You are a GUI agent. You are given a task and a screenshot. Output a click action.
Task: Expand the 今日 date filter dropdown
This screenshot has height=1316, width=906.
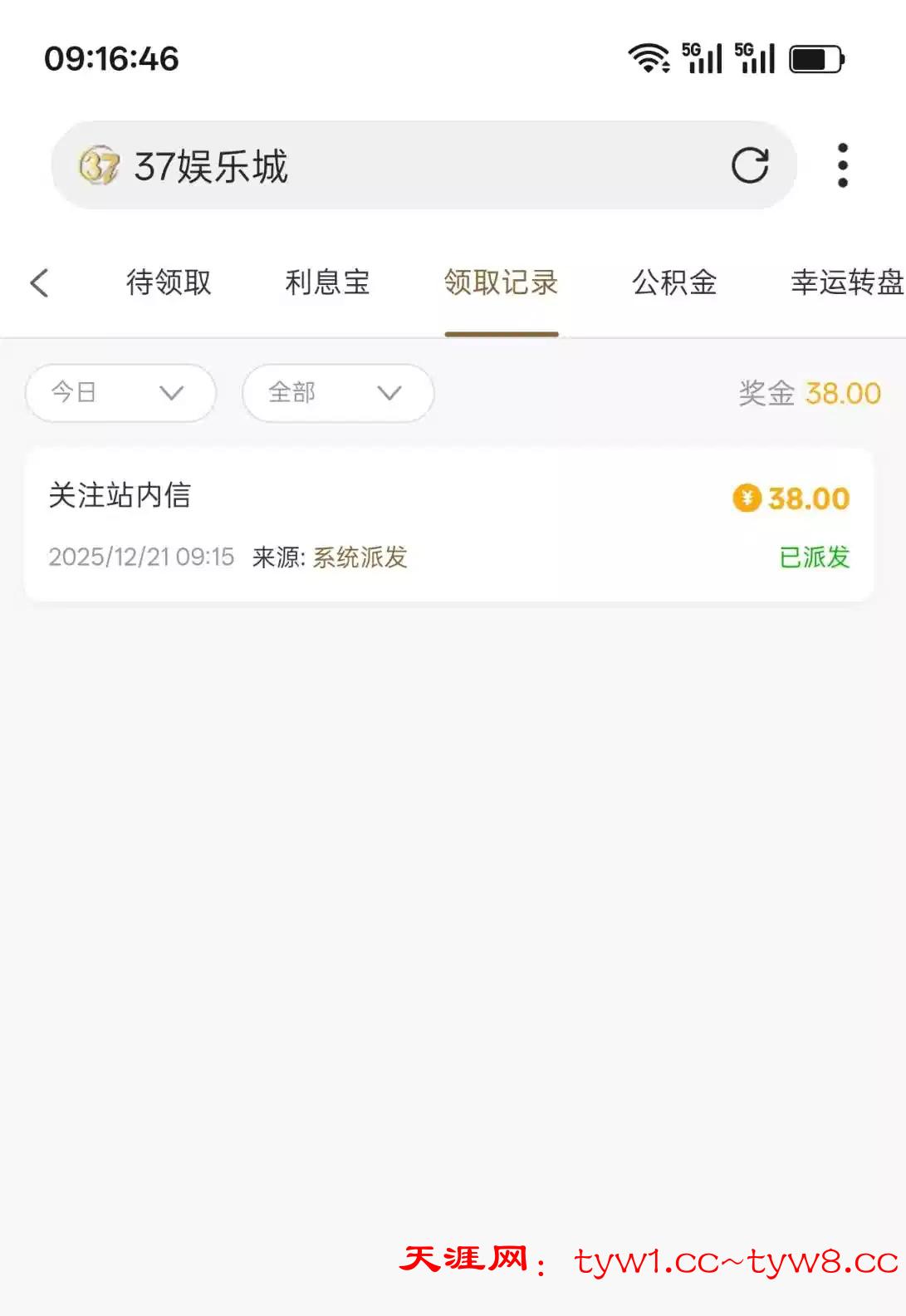[x=120, y=392]
